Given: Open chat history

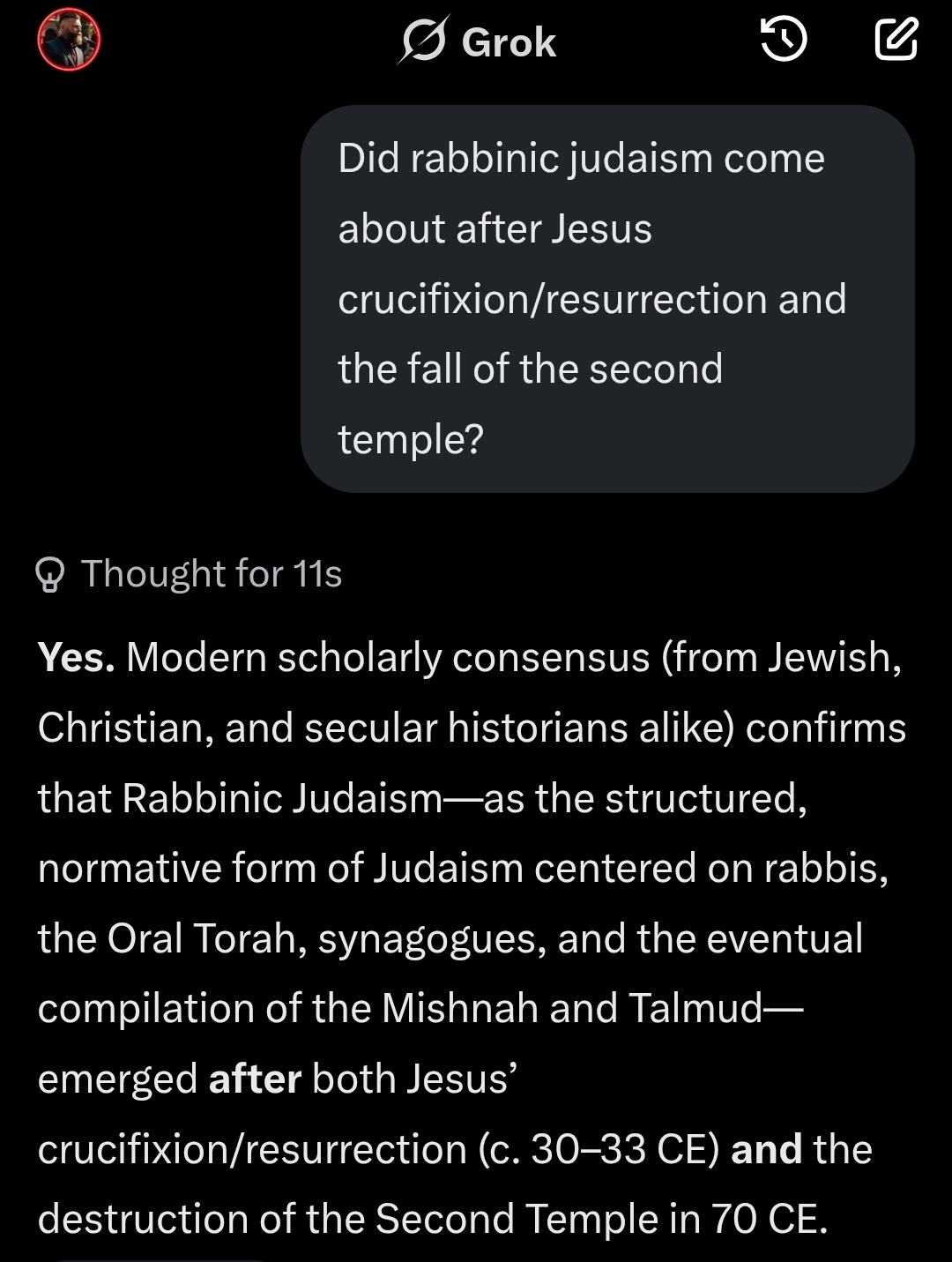Looking at the screenshot, I should click(783, 41).
